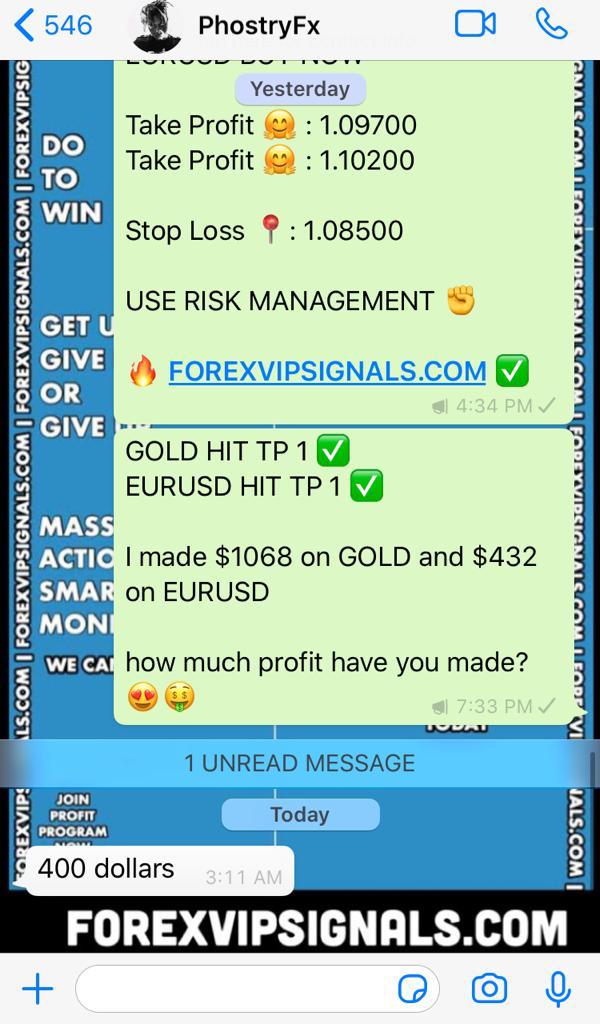Start a voice call with PhostryFx

coord(551,25)
